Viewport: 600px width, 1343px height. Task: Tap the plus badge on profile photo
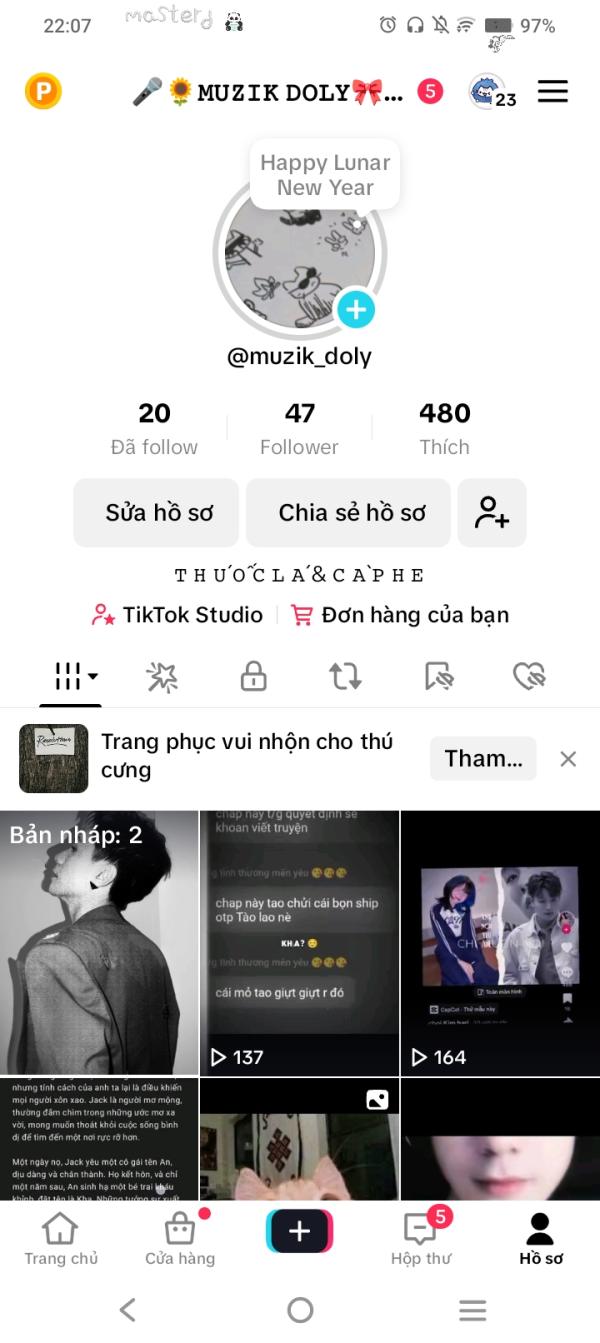tap(355, 309)
